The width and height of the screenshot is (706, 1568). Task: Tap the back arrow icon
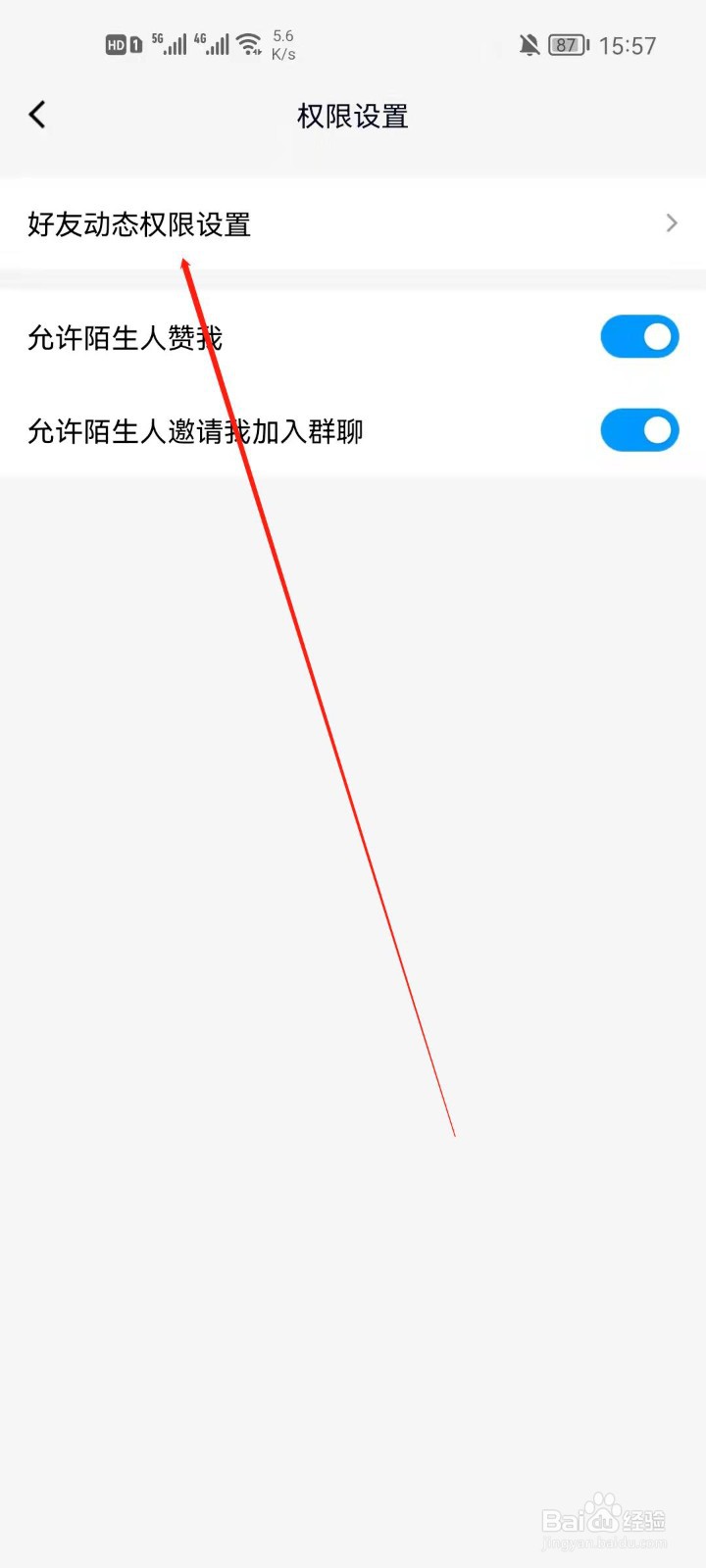pos(37,115)
